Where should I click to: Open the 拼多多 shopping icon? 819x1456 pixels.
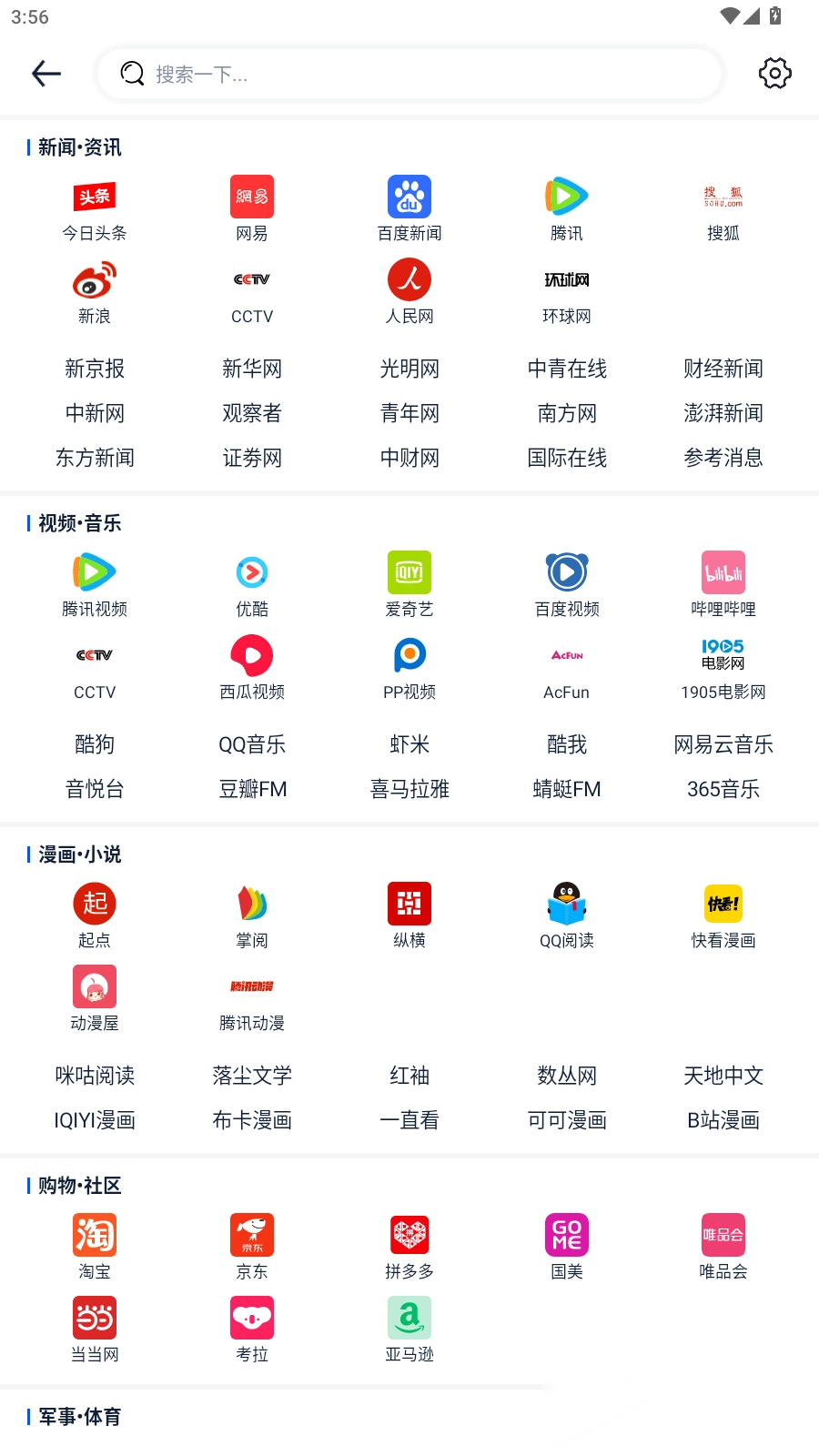[x=409, y=1235]
